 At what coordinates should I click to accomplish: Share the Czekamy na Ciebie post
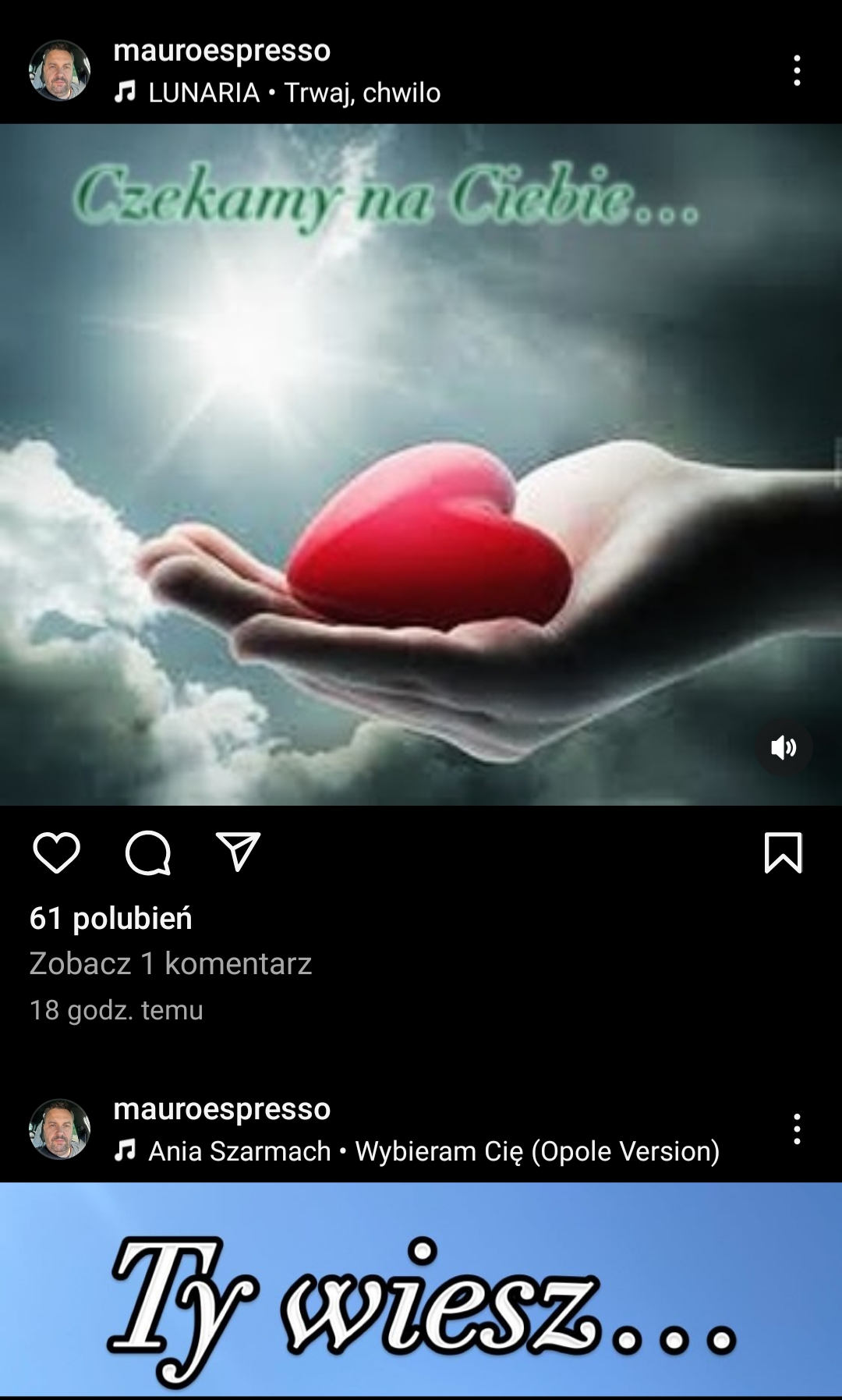[x=238, y=851]
